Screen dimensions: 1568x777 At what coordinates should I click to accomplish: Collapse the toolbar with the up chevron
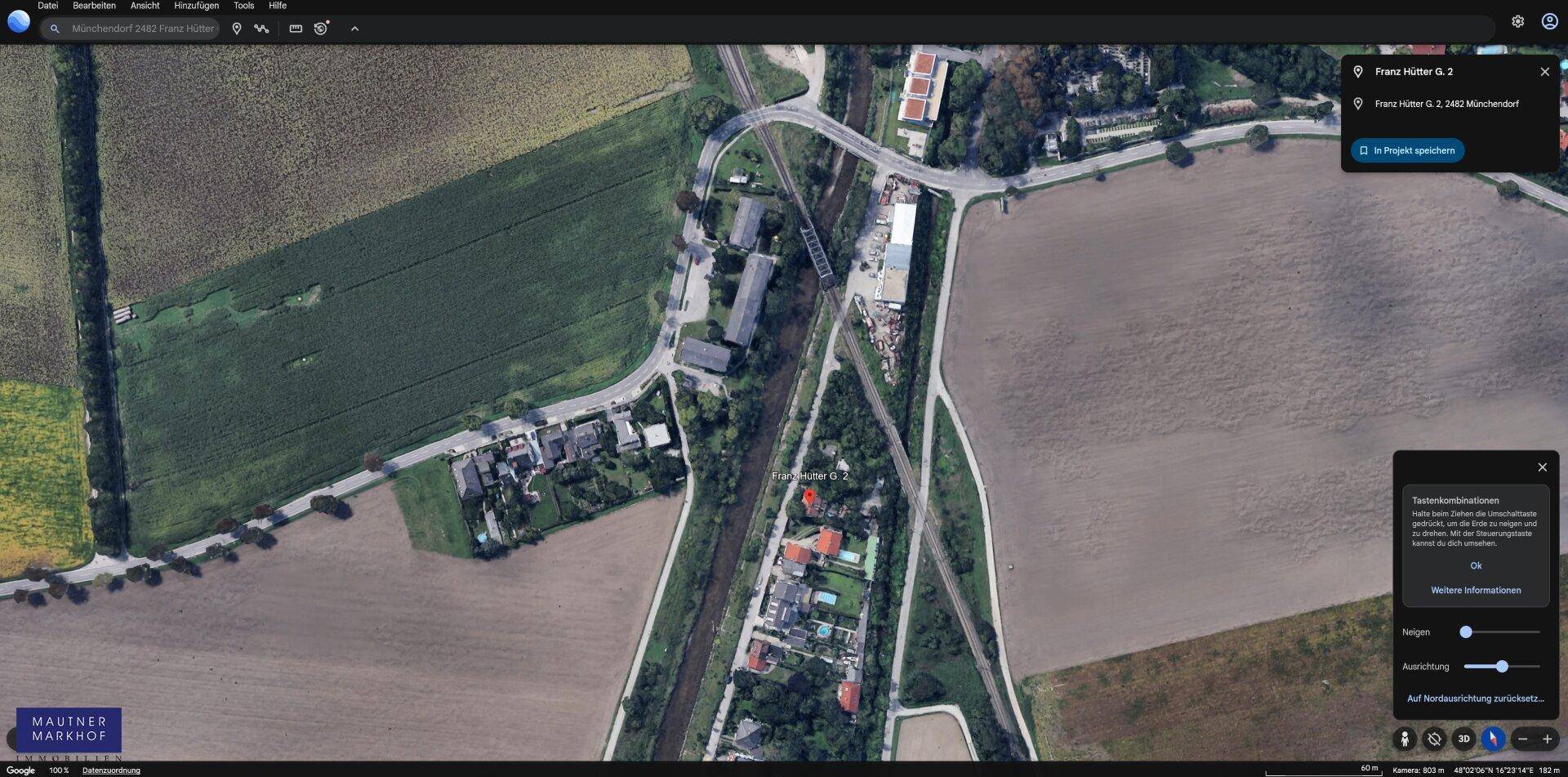coord(354,29)
